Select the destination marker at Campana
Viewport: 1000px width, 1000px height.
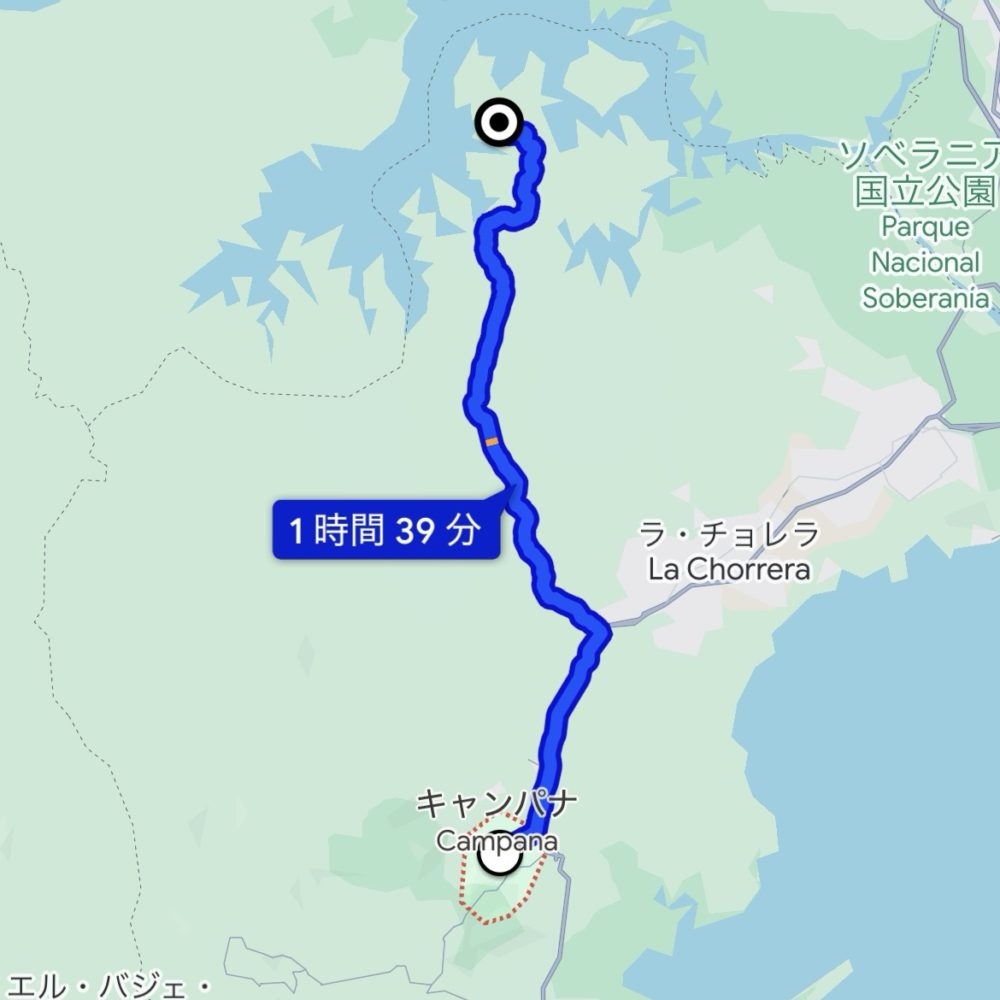pyautogui.click(x=499, y=856)
